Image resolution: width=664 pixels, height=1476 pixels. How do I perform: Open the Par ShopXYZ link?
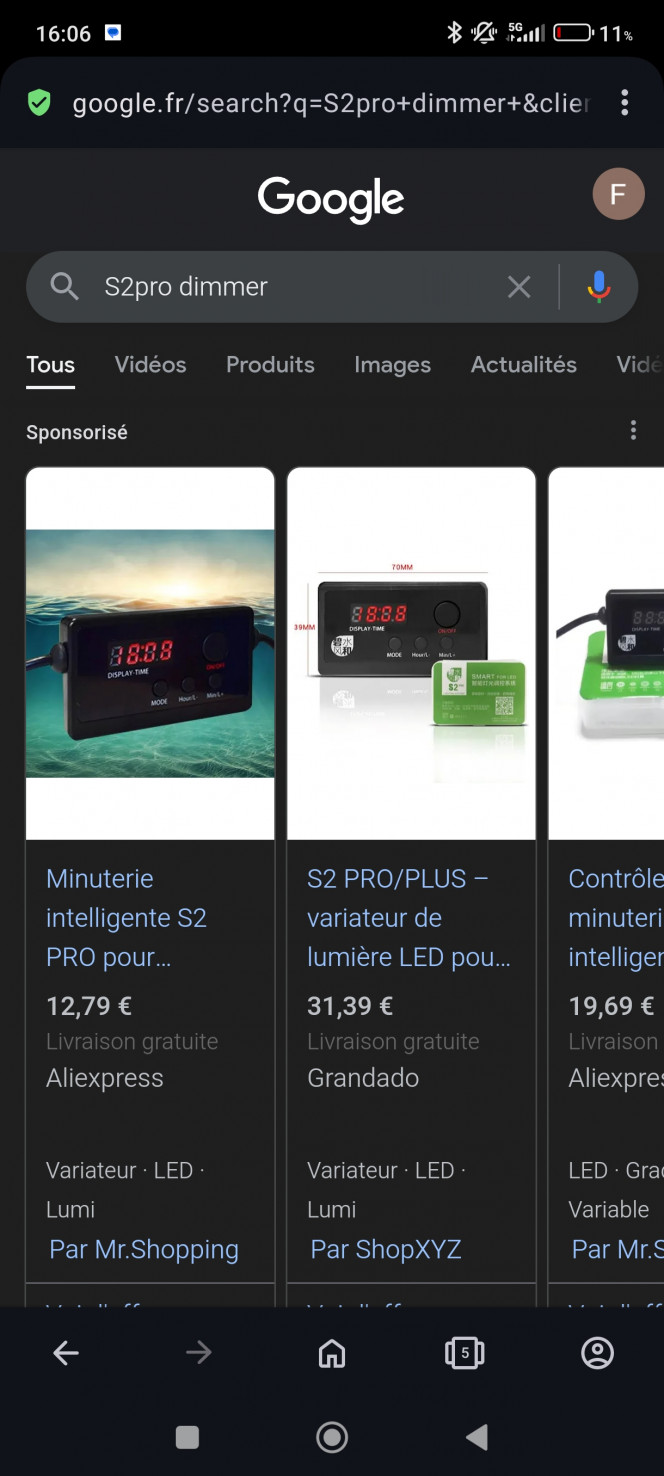(386, 1249)
